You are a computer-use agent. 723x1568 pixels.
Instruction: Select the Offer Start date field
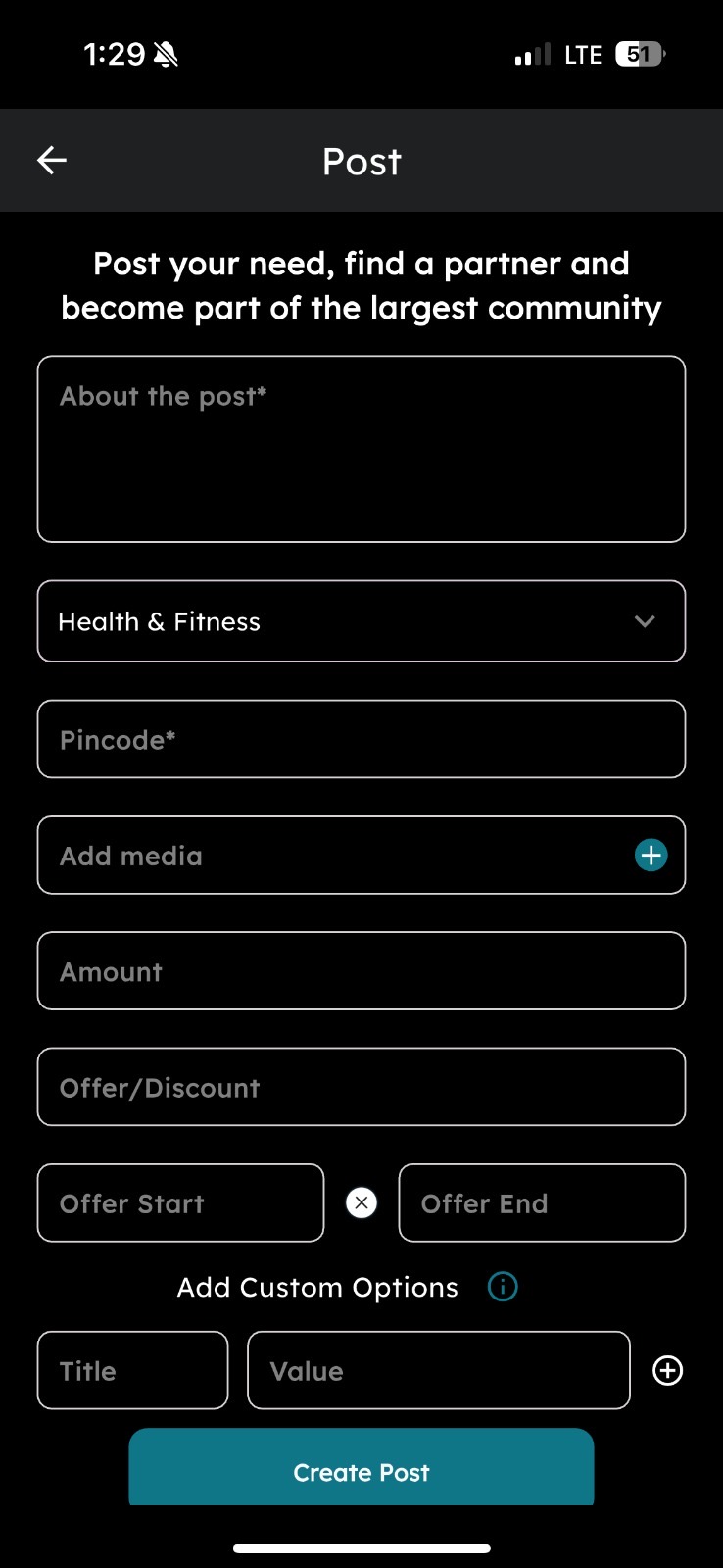coord(180,1202)
